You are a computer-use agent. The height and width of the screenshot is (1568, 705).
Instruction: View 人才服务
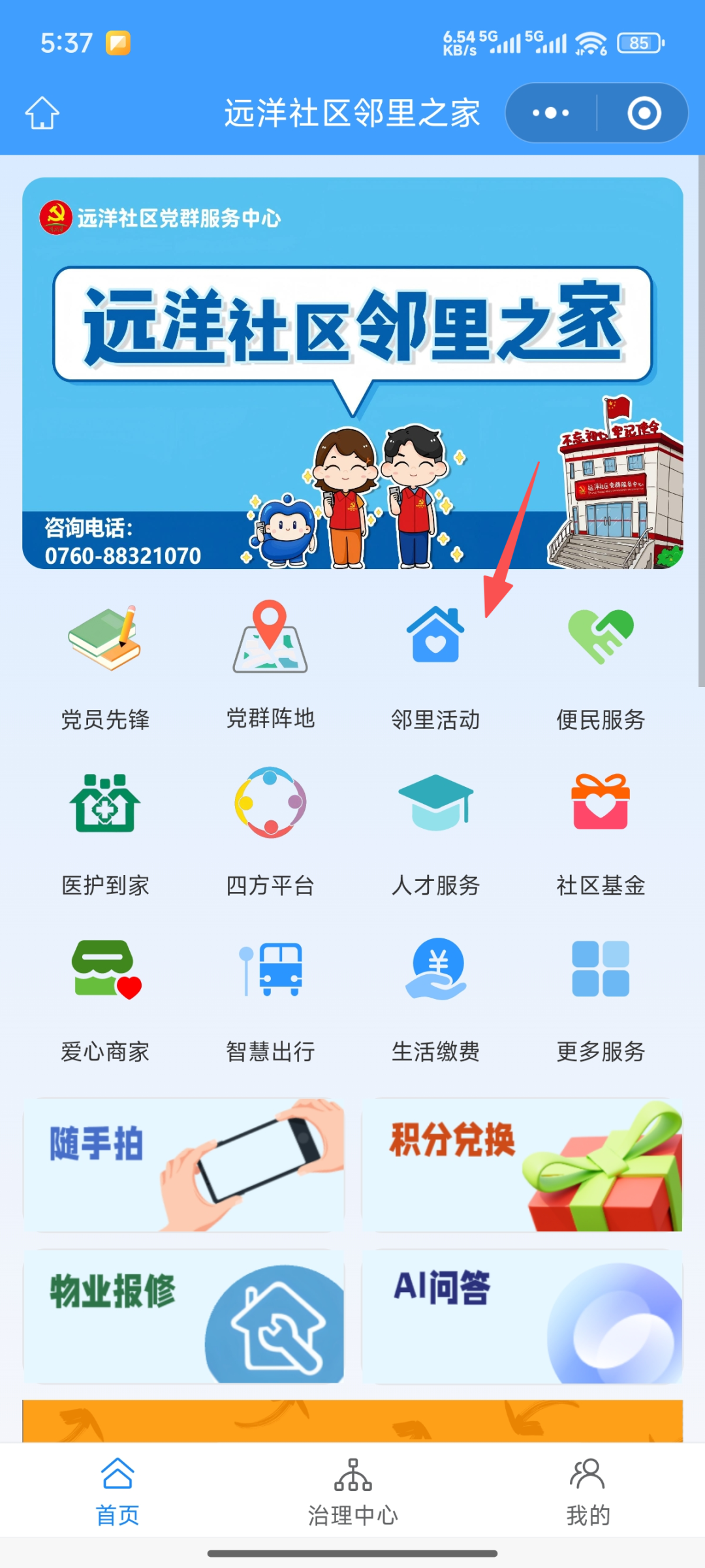tap(435, 832)
